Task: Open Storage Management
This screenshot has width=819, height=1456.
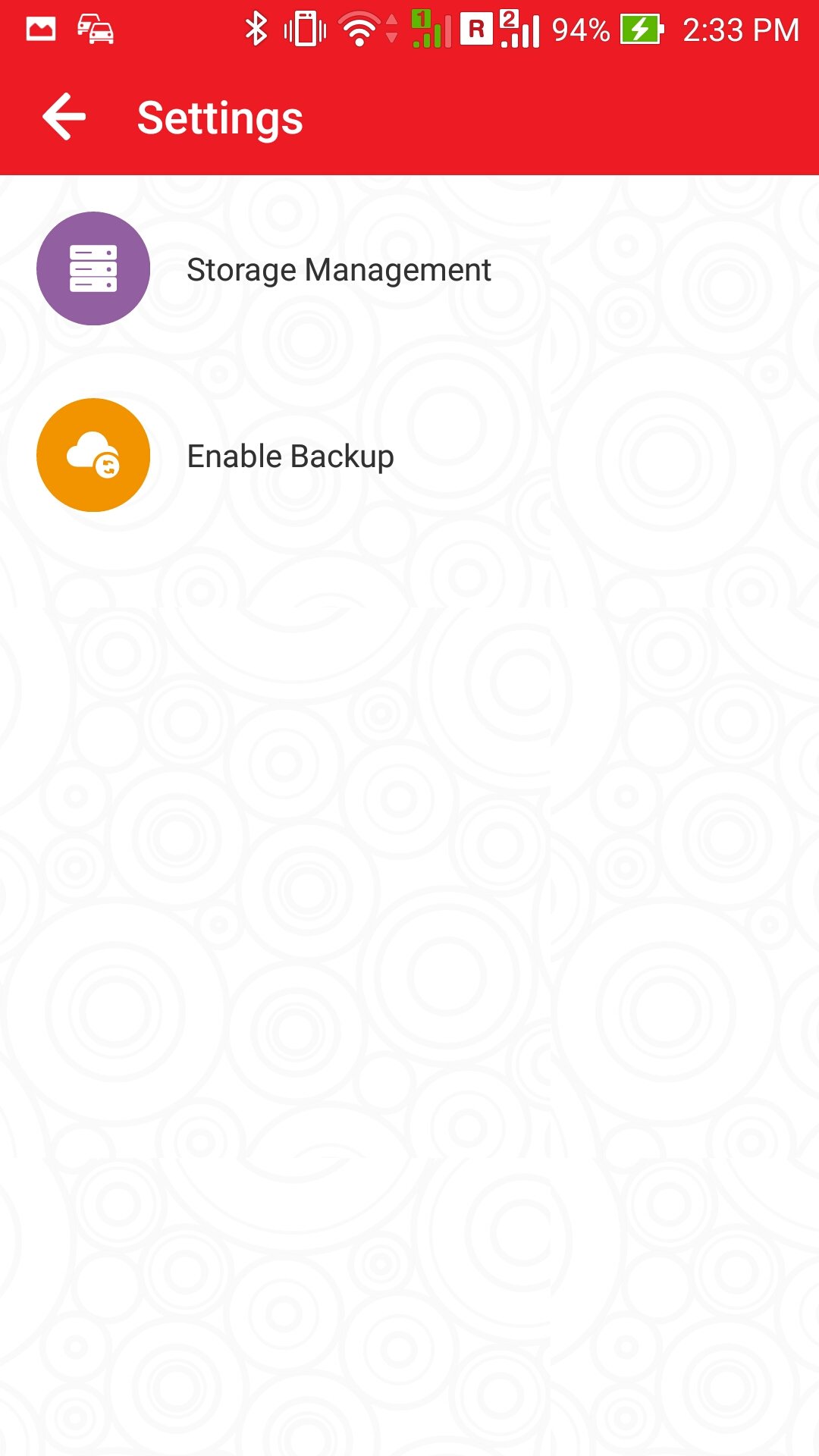Action: pos(338,270)
